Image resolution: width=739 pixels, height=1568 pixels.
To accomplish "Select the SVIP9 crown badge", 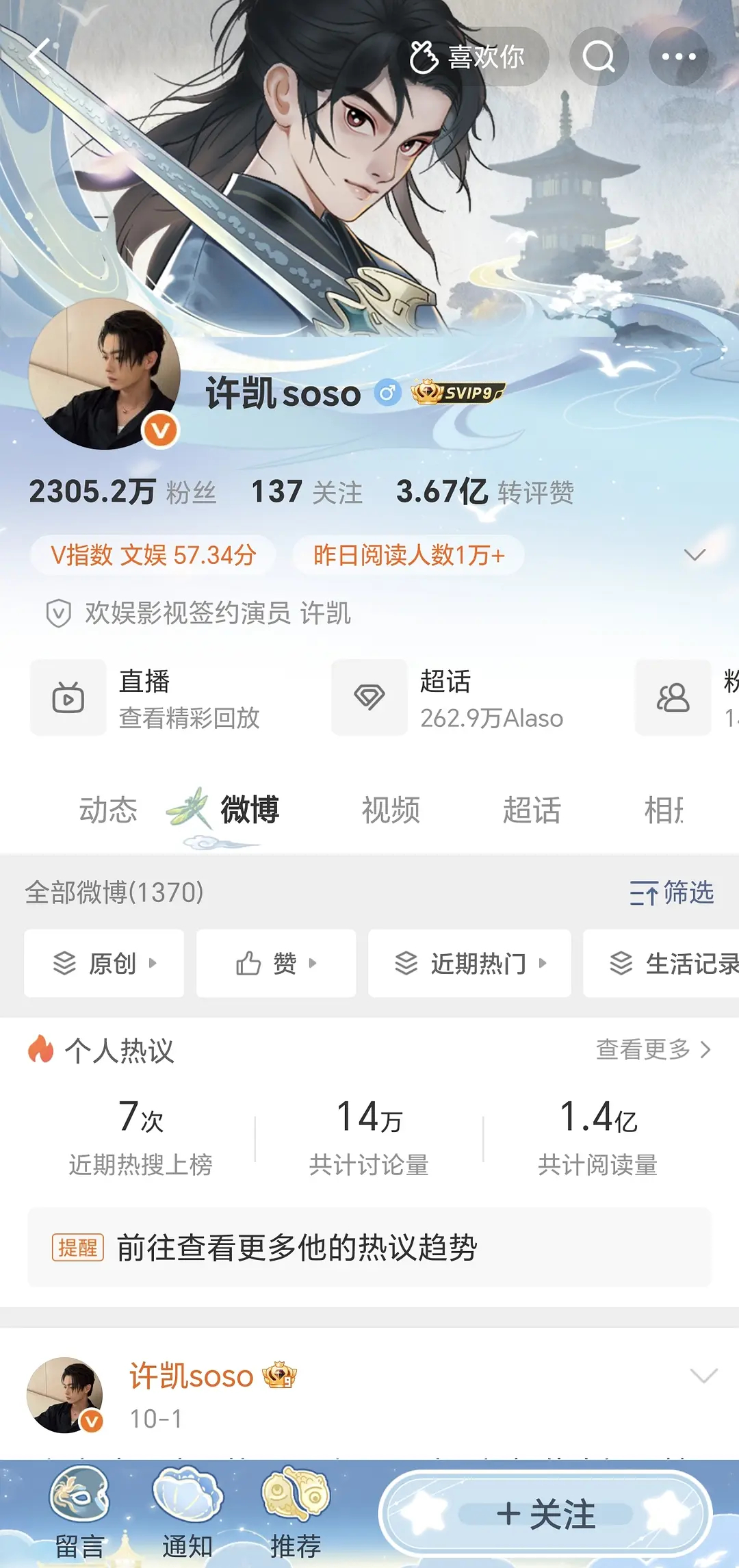I will [457, 393].
